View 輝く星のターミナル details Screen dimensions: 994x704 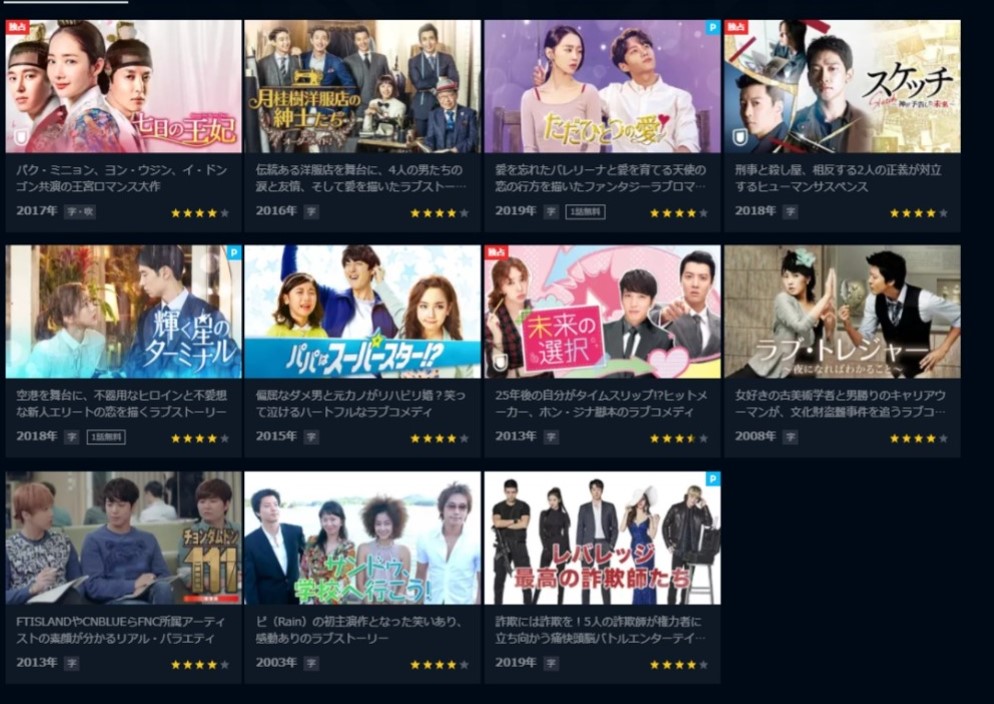pos(123,312)
